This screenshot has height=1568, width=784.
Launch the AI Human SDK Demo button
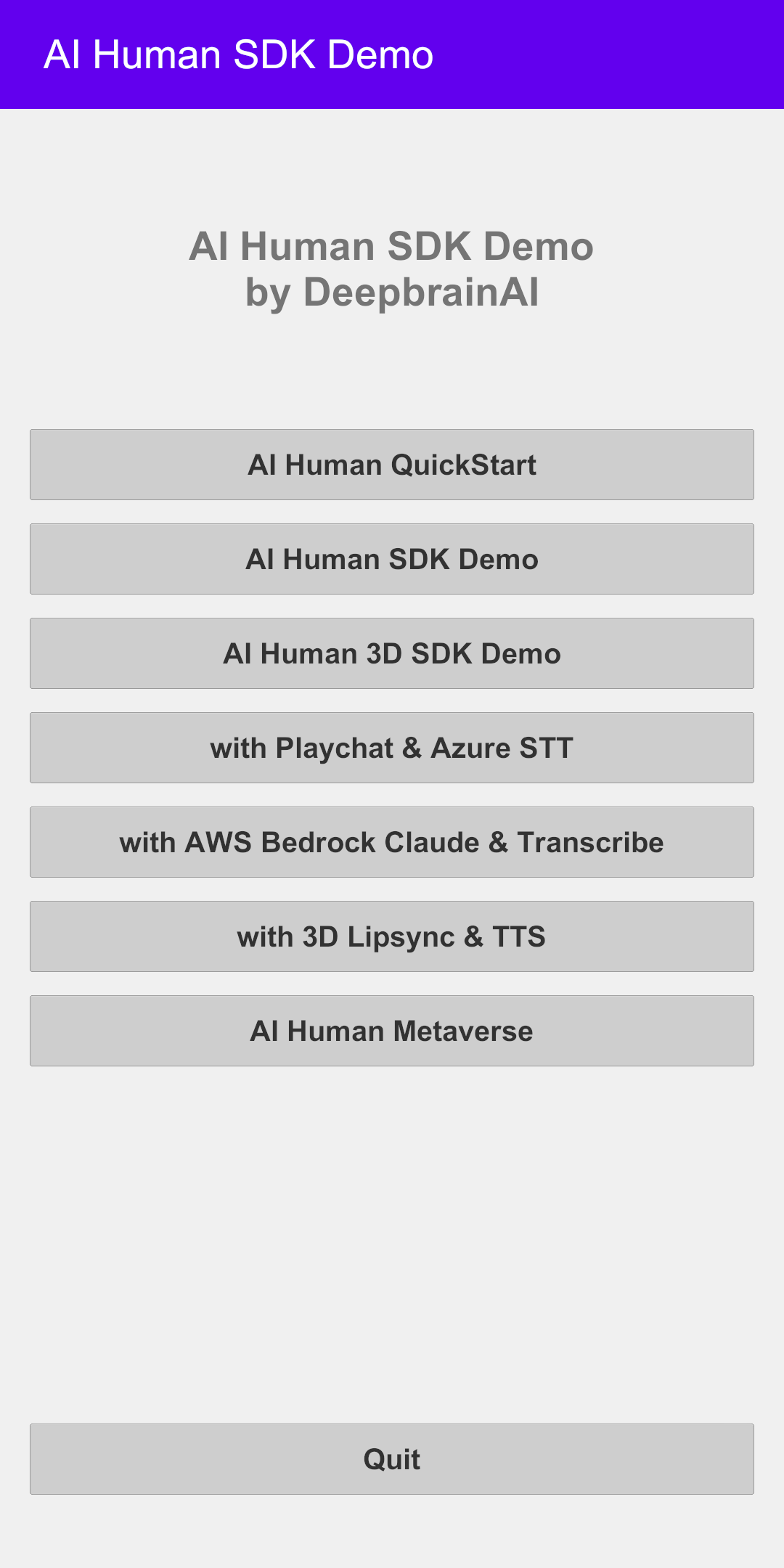(x=392, y=559)
